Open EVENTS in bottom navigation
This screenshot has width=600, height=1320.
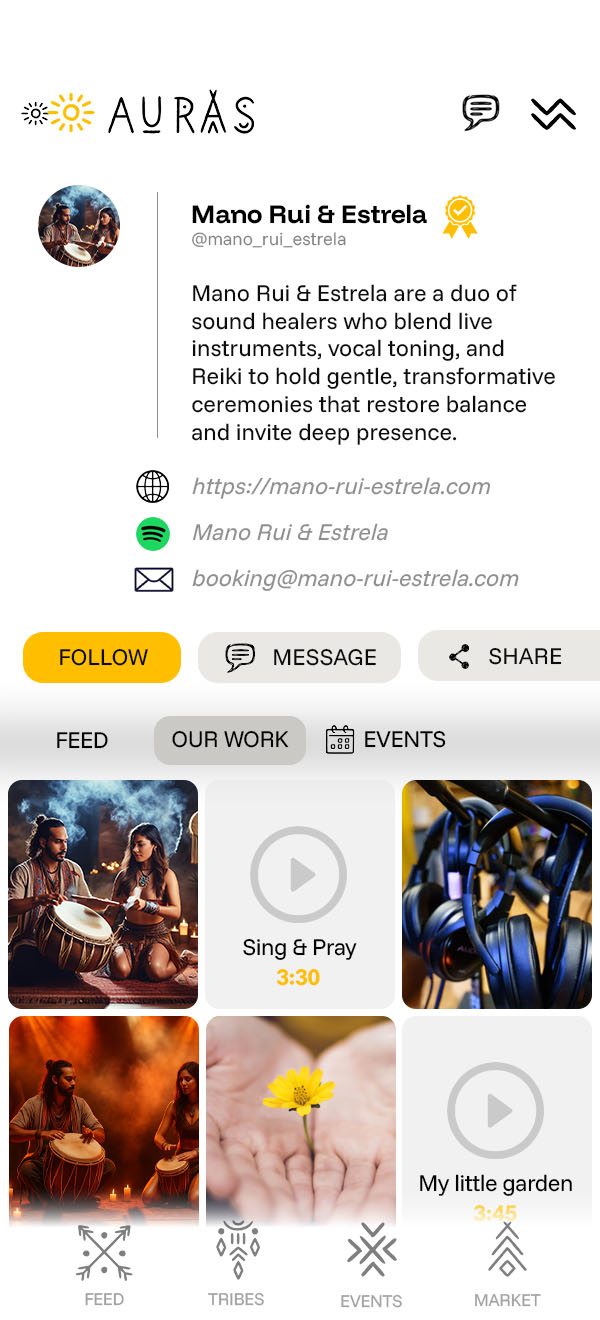(371, 1266)
